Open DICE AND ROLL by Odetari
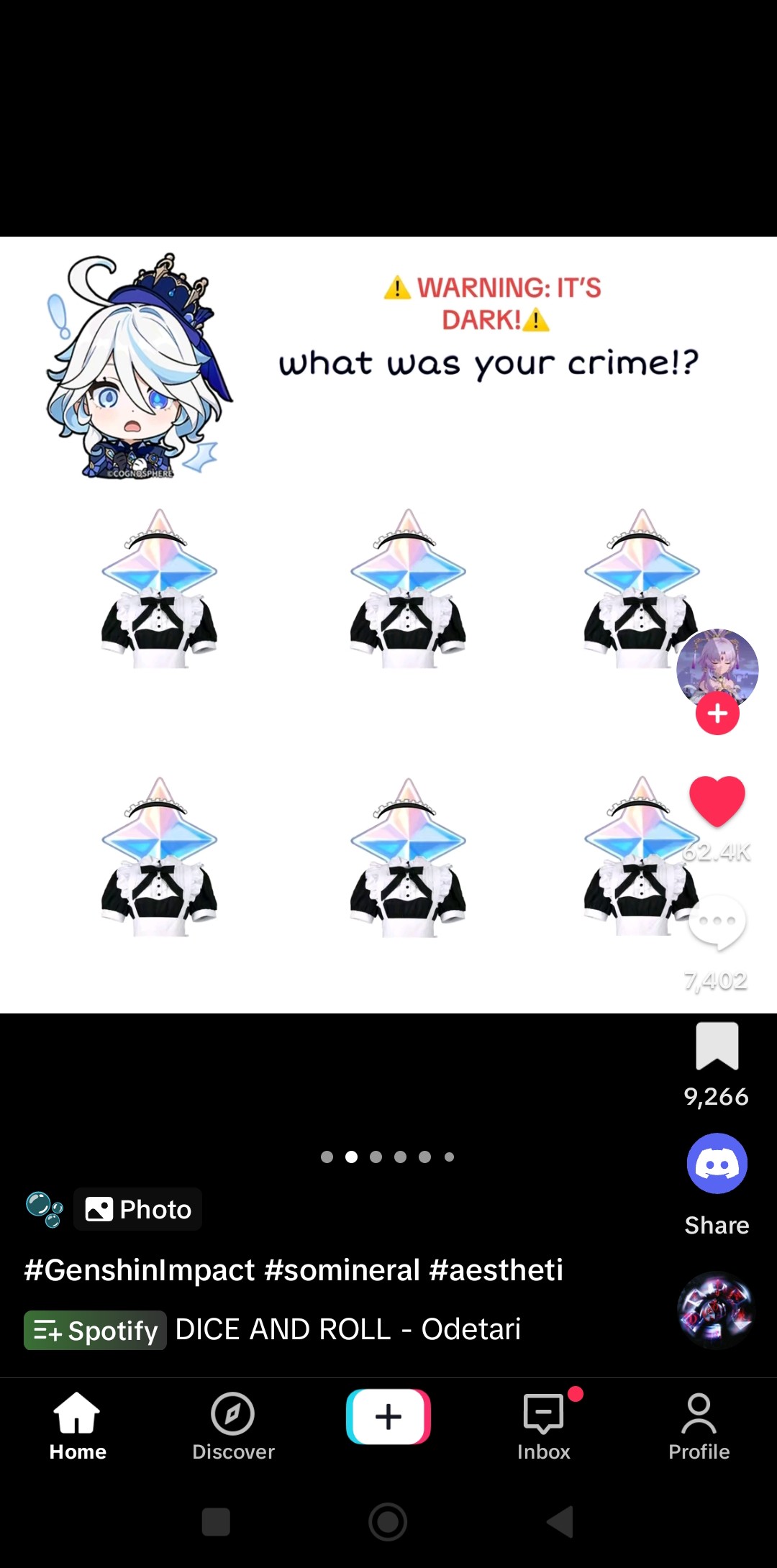777x1568 pixels. 348,1330
